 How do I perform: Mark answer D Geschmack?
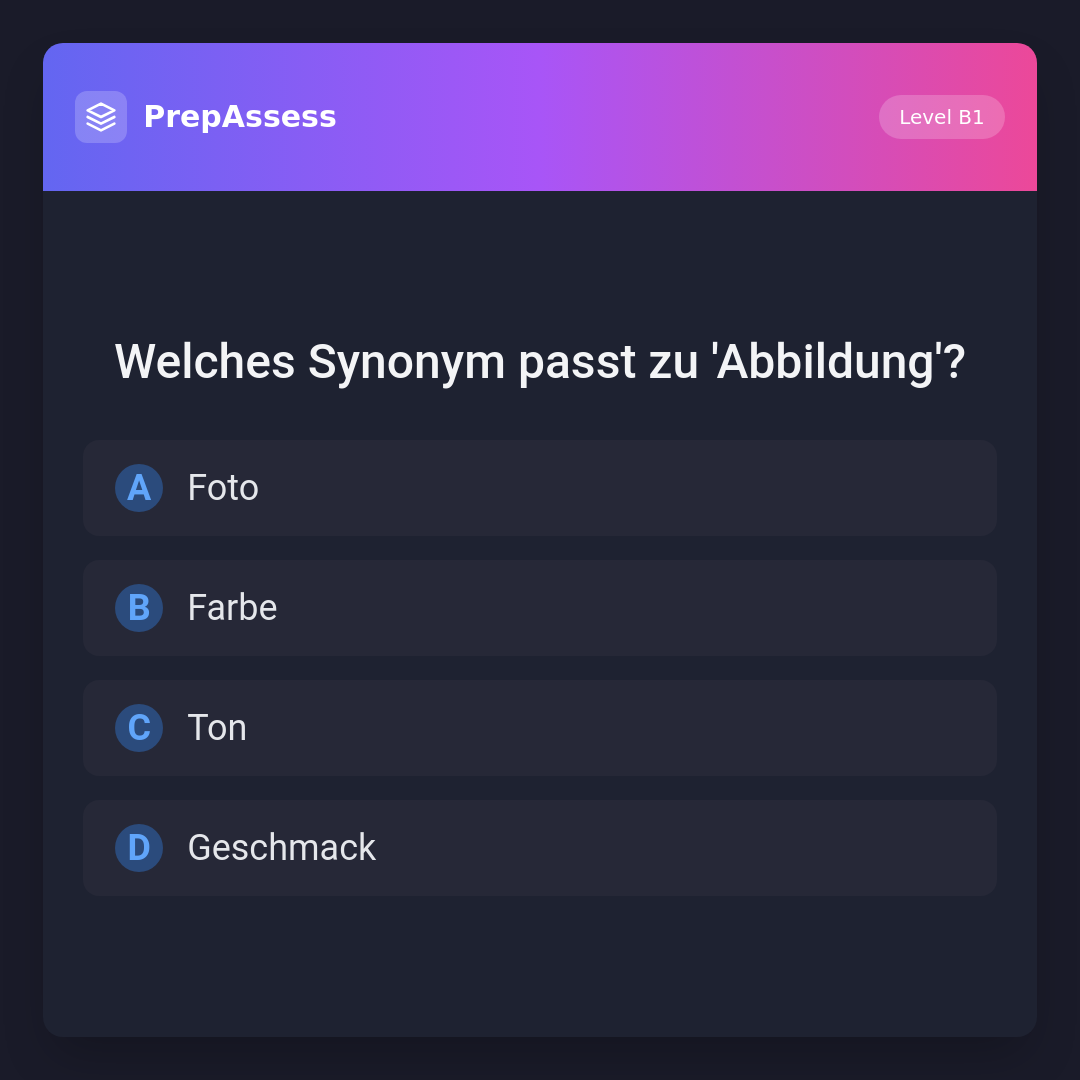[x=539, y=848]
